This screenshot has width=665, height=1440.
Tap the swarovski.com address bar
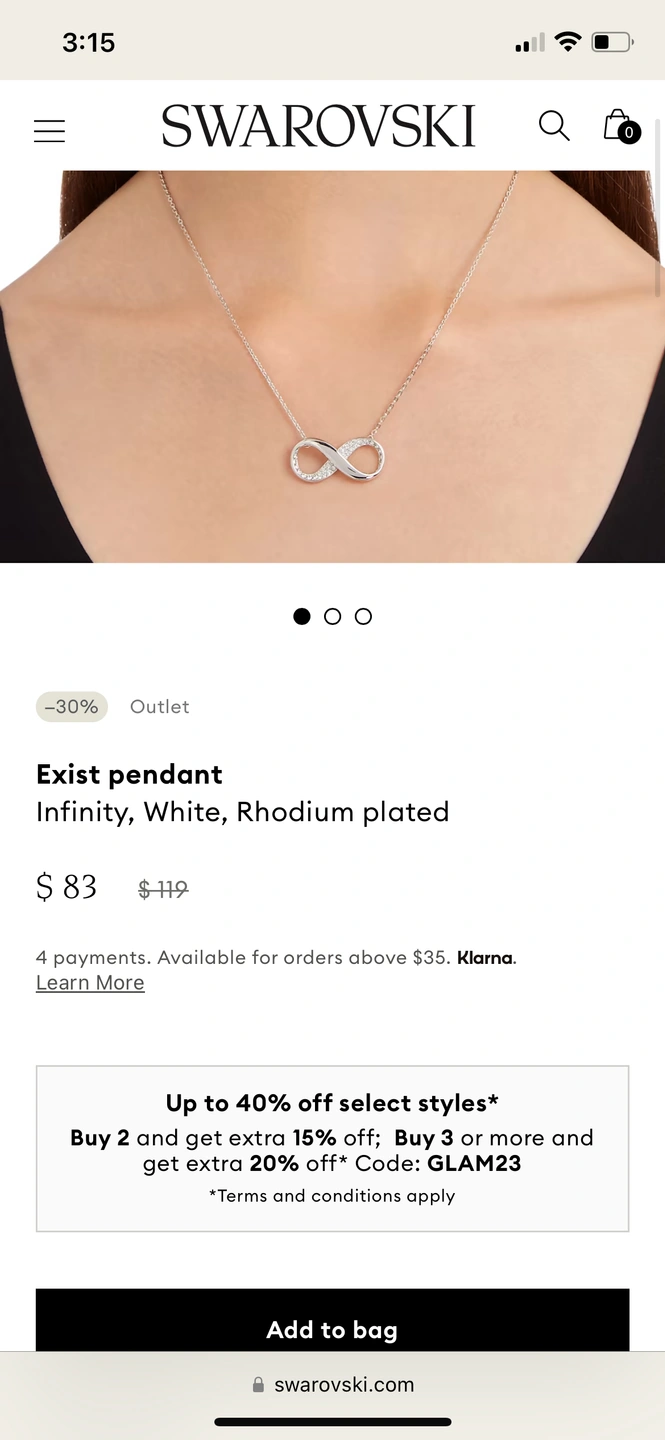coord(332,1385)
